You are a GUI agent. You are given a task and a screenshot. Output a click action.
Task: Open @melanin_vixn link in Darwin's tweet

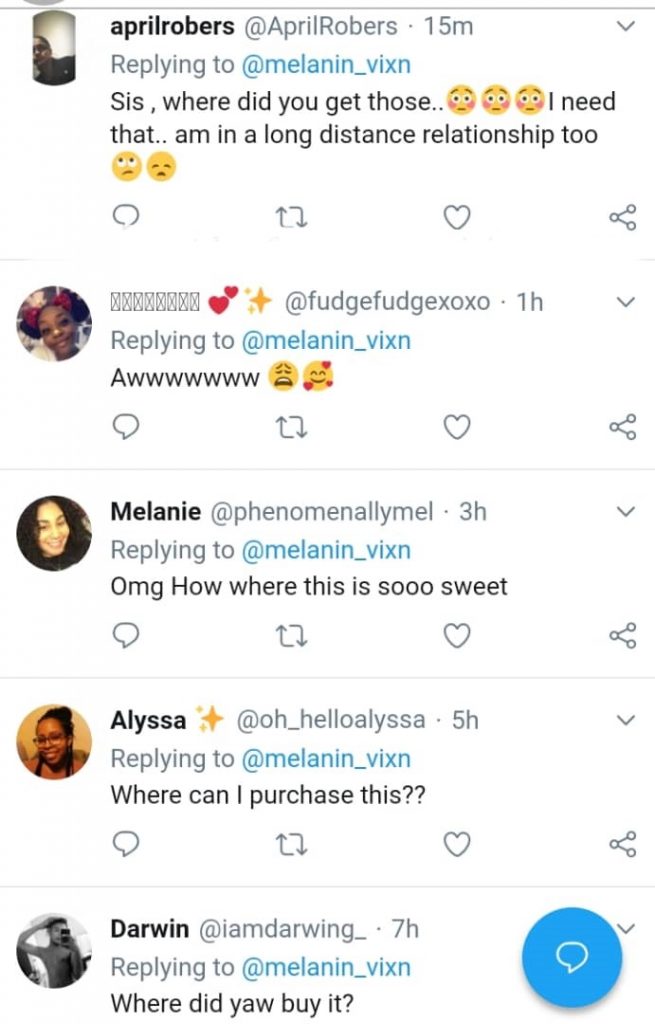(x=326, y=967)
